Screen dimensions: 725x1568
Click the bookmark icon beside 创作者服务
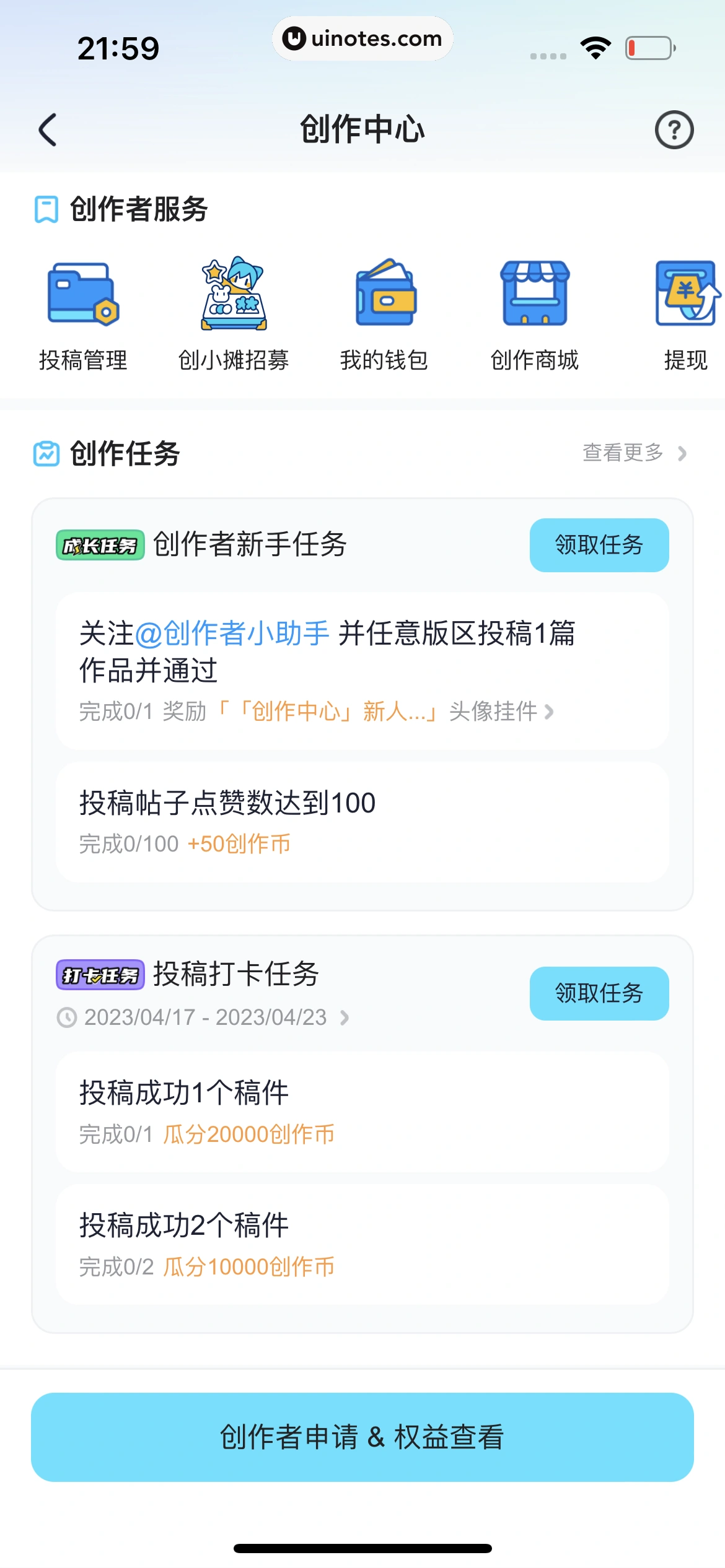46,210
